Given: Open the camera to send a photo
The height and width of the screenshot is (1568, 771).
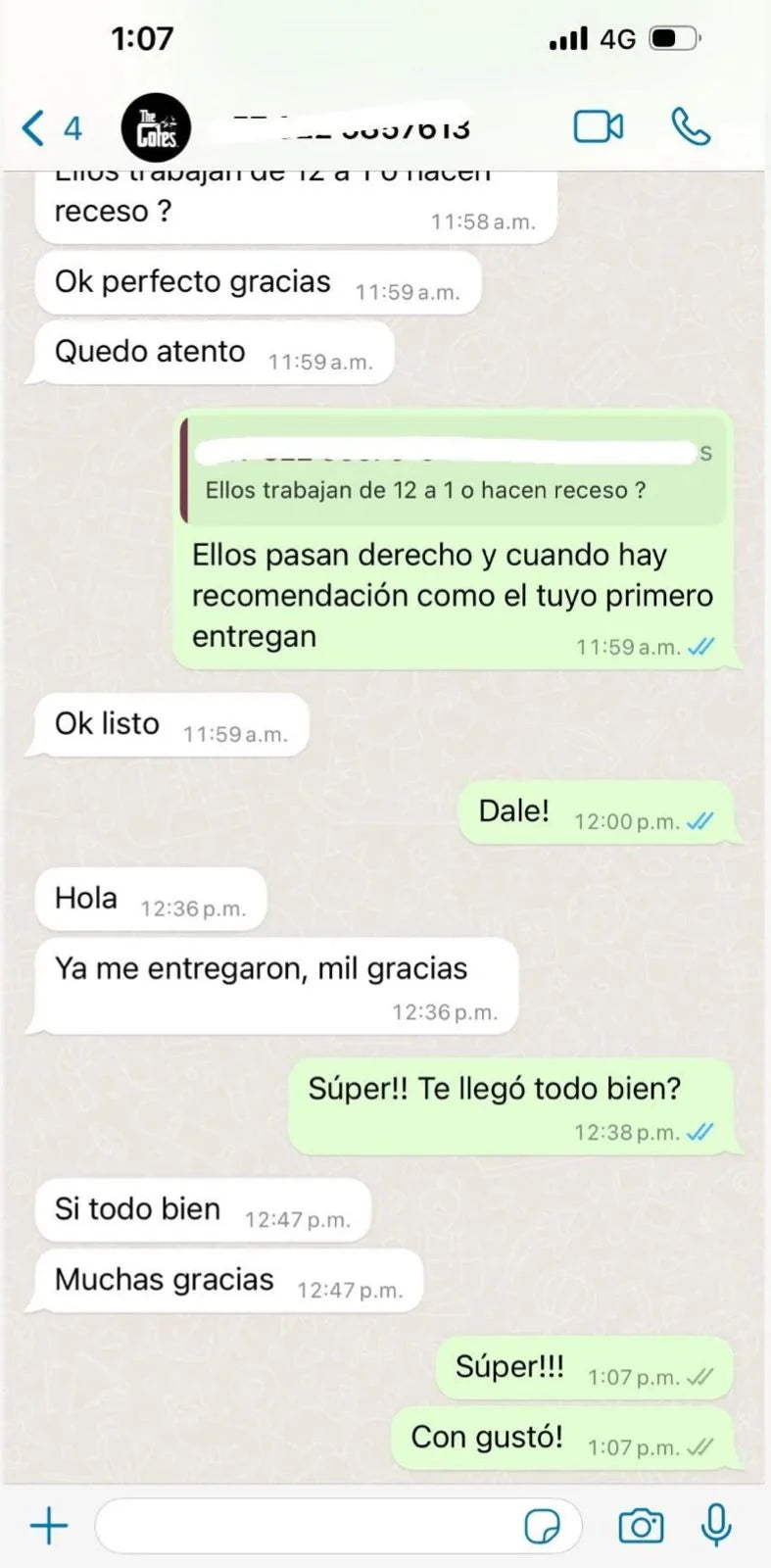Looking at the screenshot, I should (x=641, y=1526).
